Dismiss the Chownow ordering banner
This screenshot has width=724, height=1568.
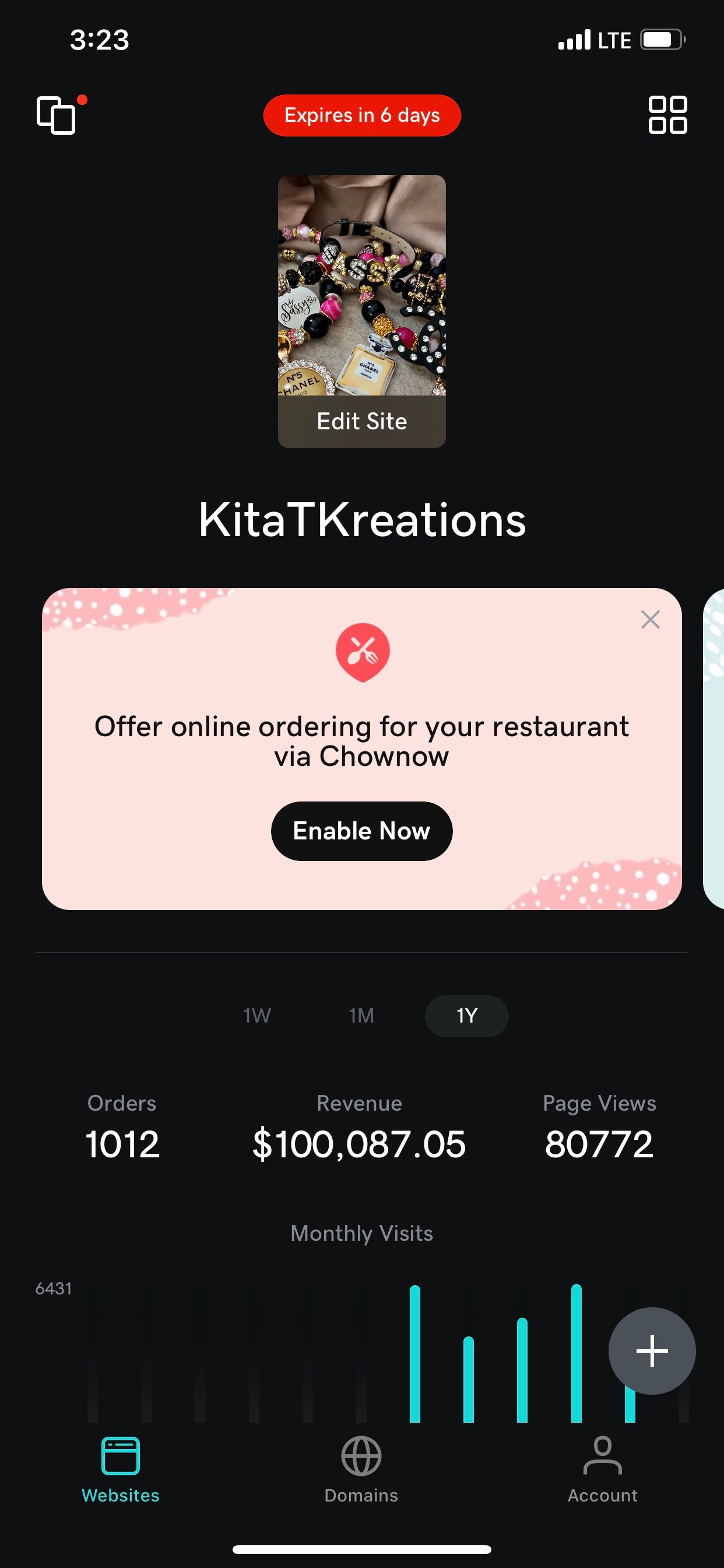651,619
